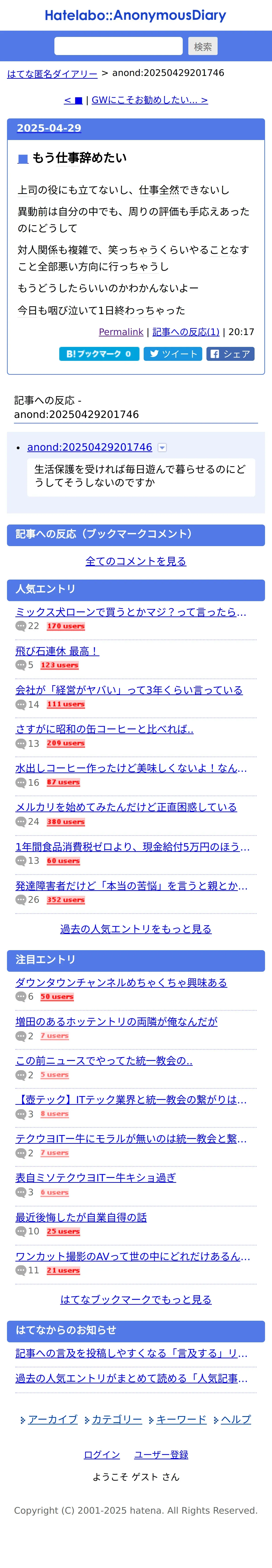Tap the 検索 search button

203,46
